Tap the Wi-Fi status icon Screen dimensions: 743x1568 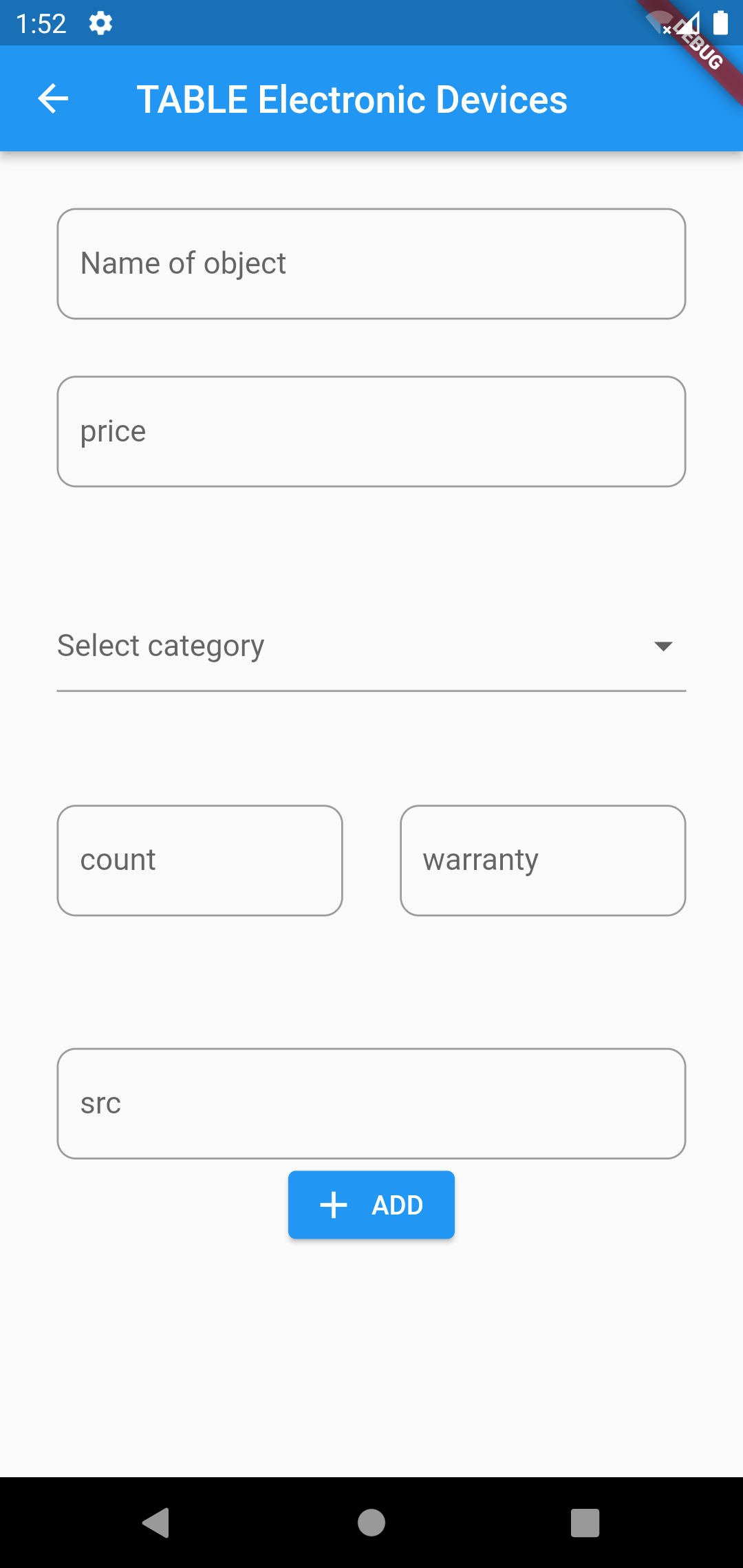point(657,23)
